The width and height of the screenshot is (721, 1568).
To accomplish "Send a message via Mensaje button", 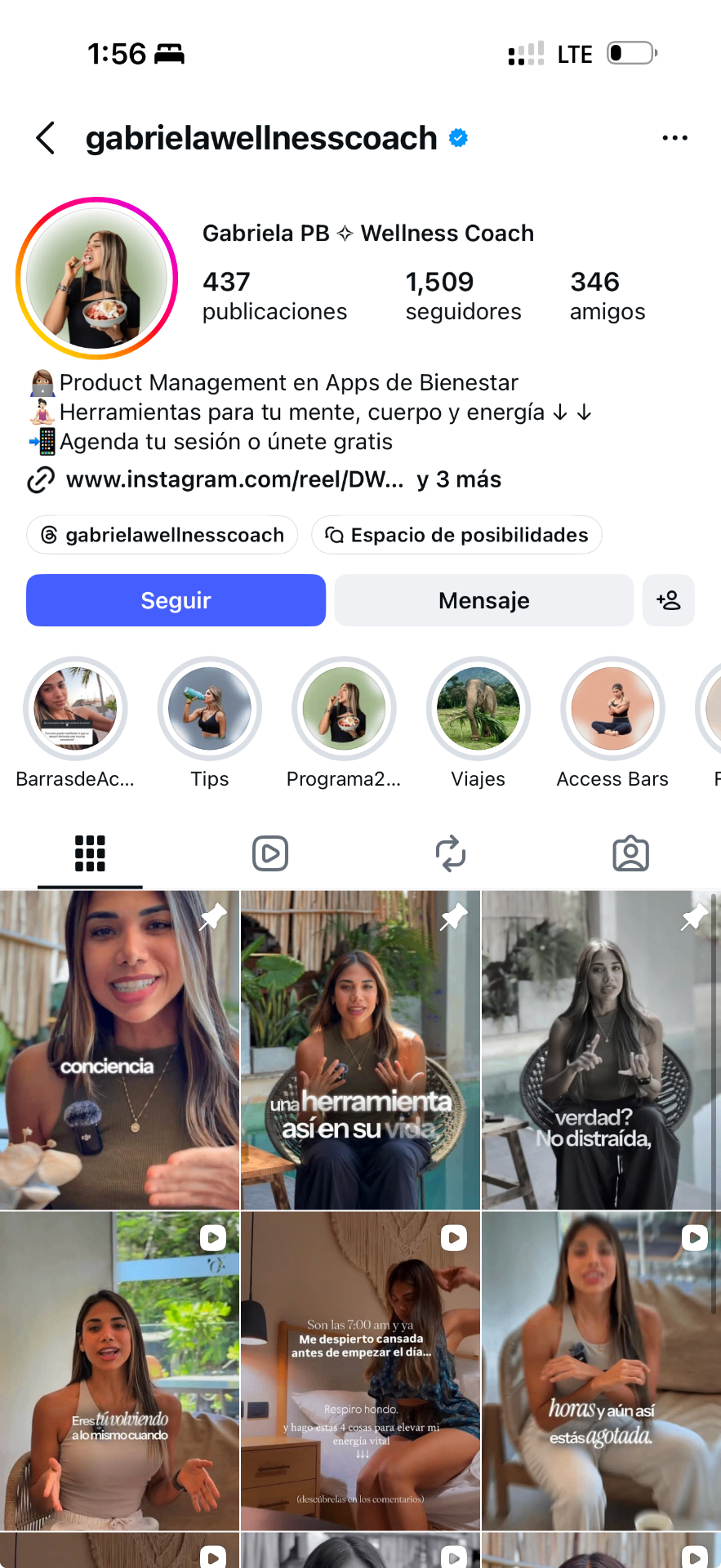I will point(483,600).
